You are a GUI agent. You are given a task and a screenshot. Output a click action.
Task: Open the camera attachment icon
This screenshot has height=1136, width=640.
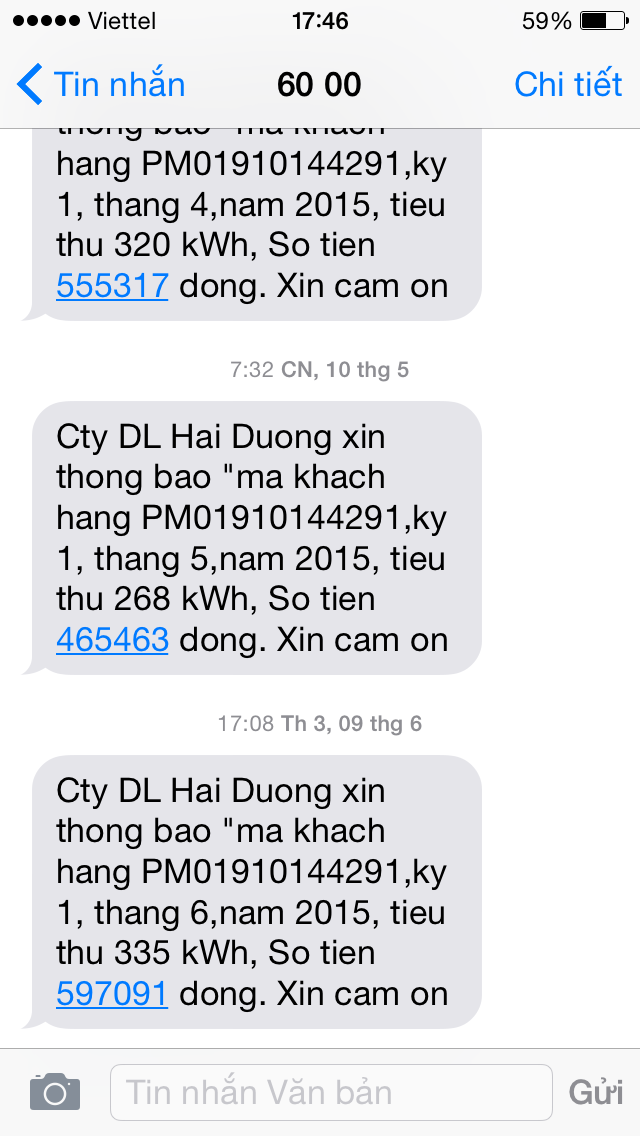[55, 1091]
